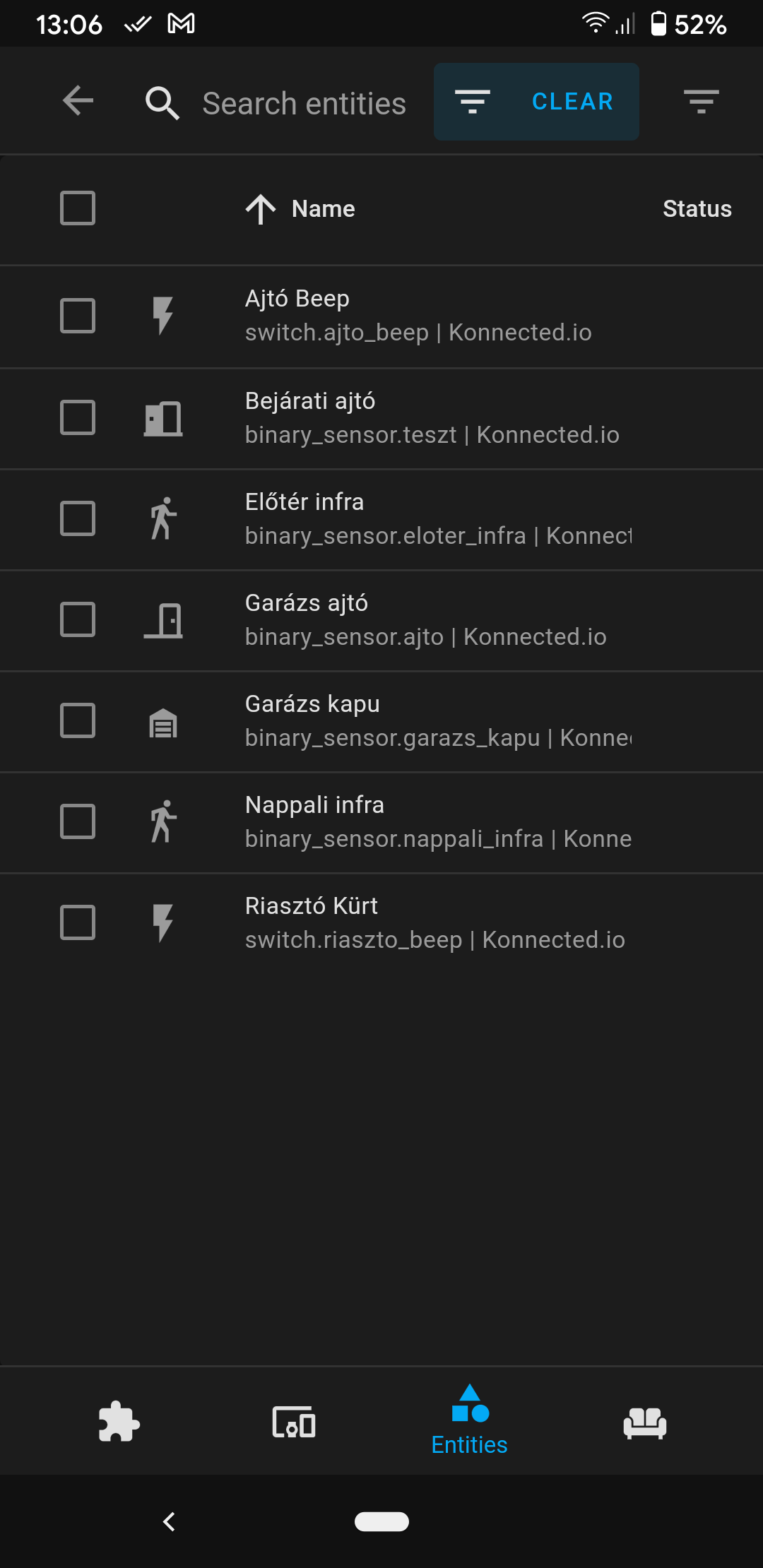
Task: Check the select-all checkbox in header
Action: click(78, 208)
